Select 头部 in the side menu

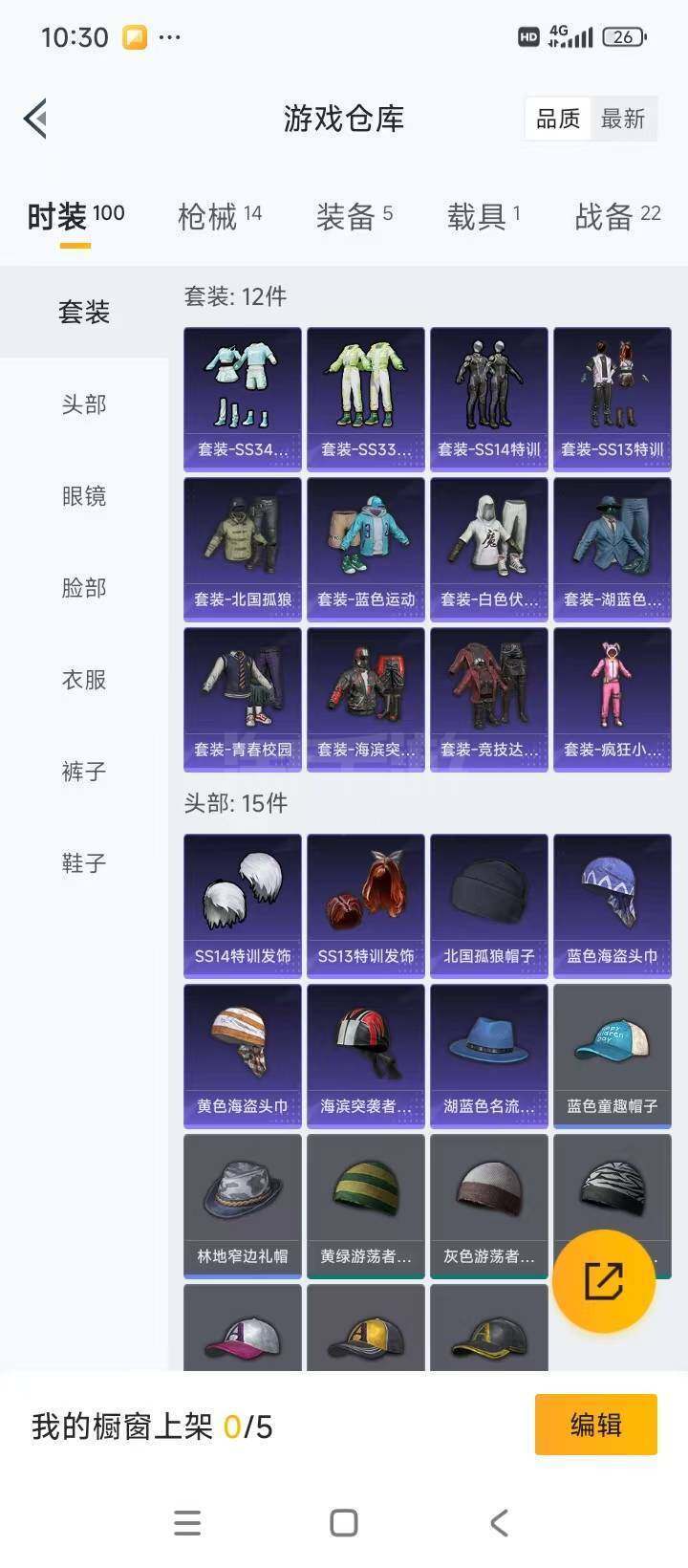pyautogui.click(x=84, y=404)
